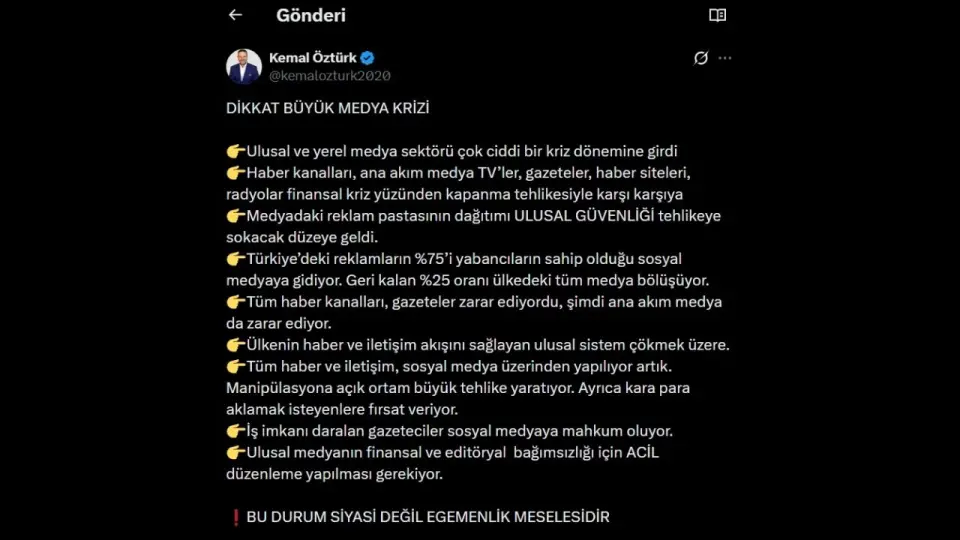
Task: Go back from the Gönderi screen
Action: [x=235, y=15]
